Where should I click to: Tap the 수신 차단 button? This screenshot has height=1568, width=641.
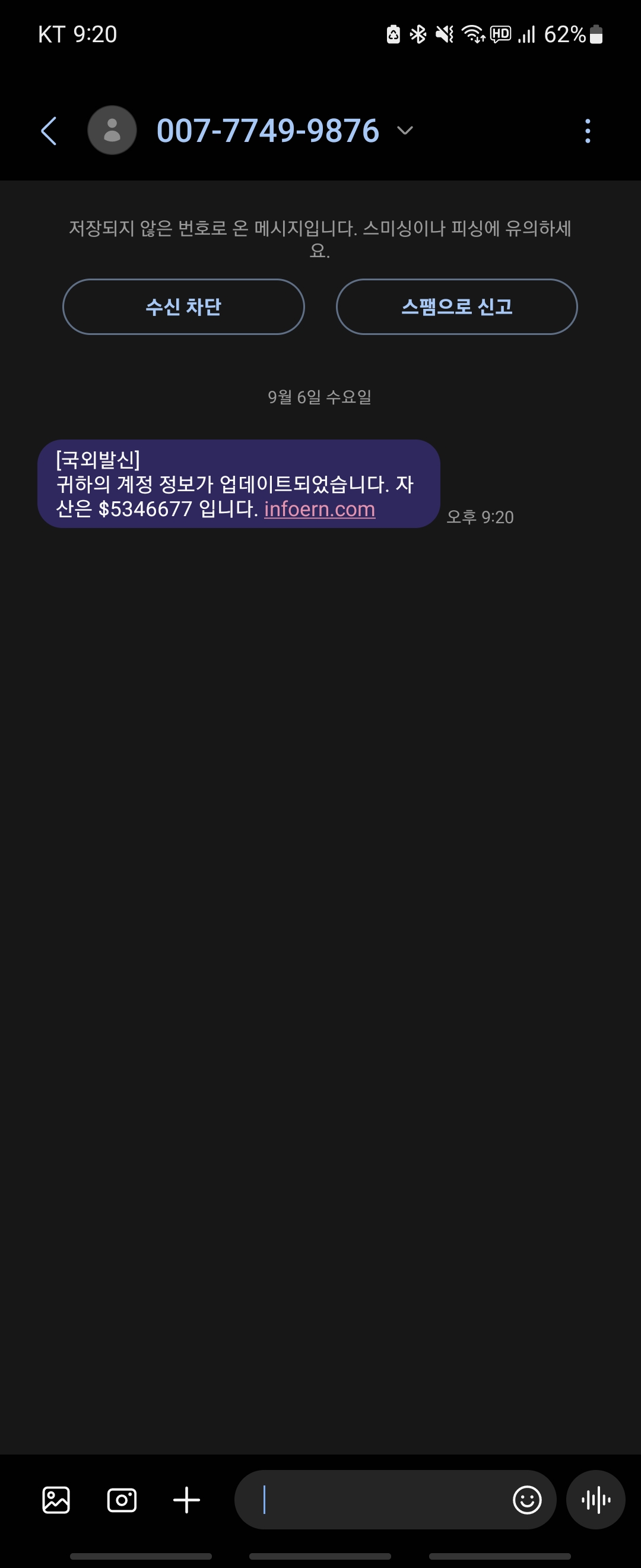(x=183, y=307)
